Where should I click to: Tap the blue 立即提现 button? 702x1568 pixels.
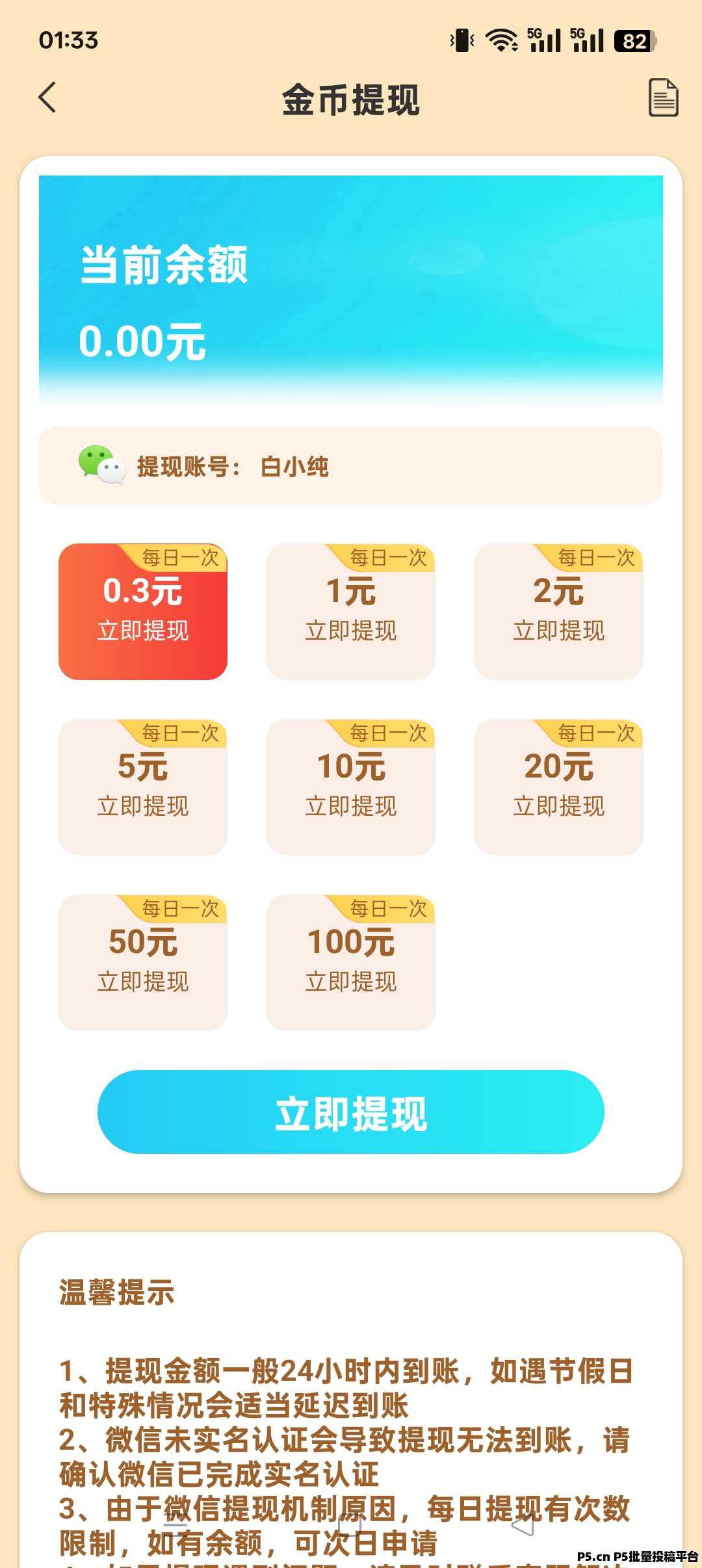click(351, 1112)
